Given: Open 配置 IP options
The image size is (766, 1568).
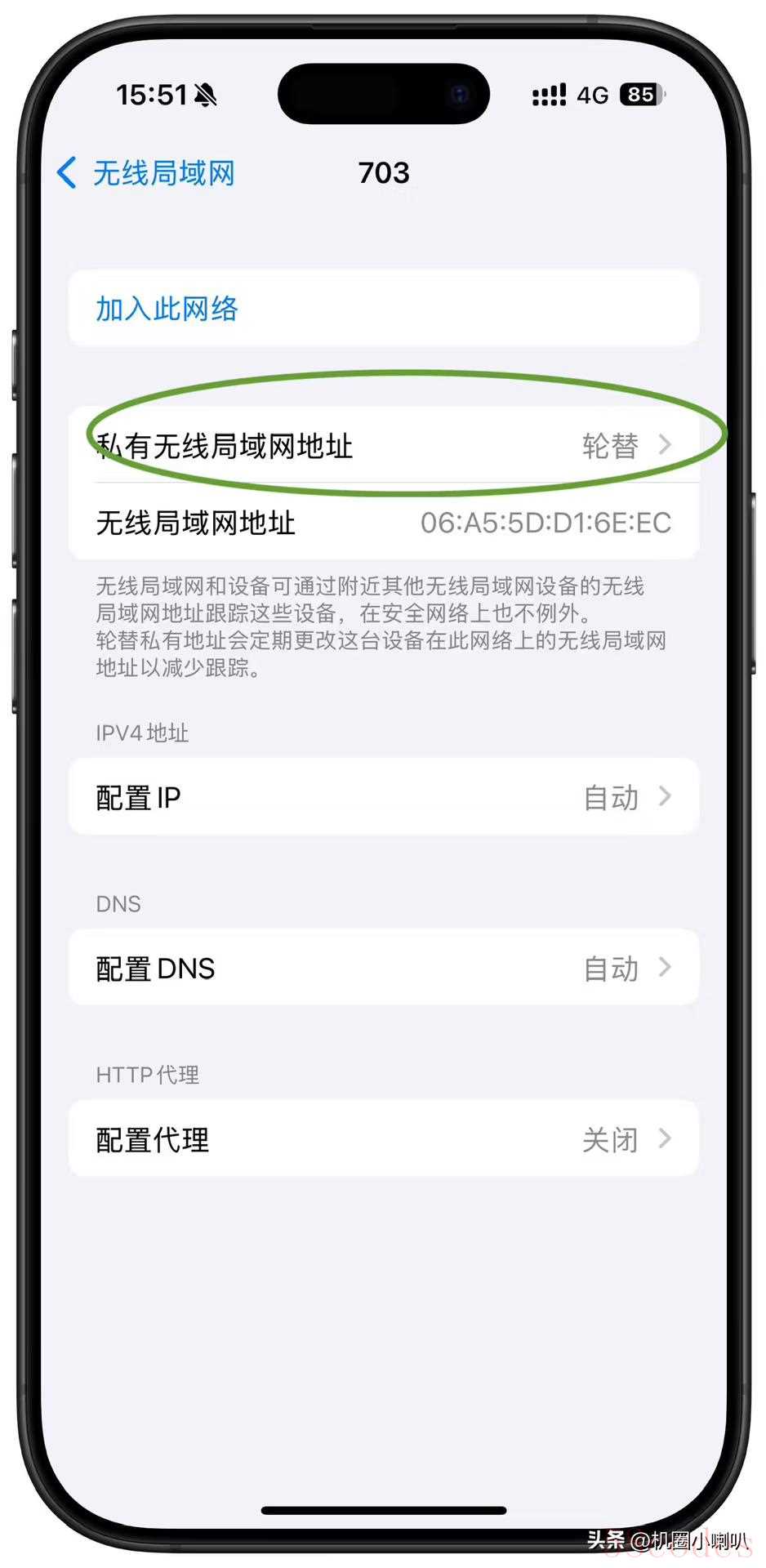Looking at the screenshot, I should [383, 797].
